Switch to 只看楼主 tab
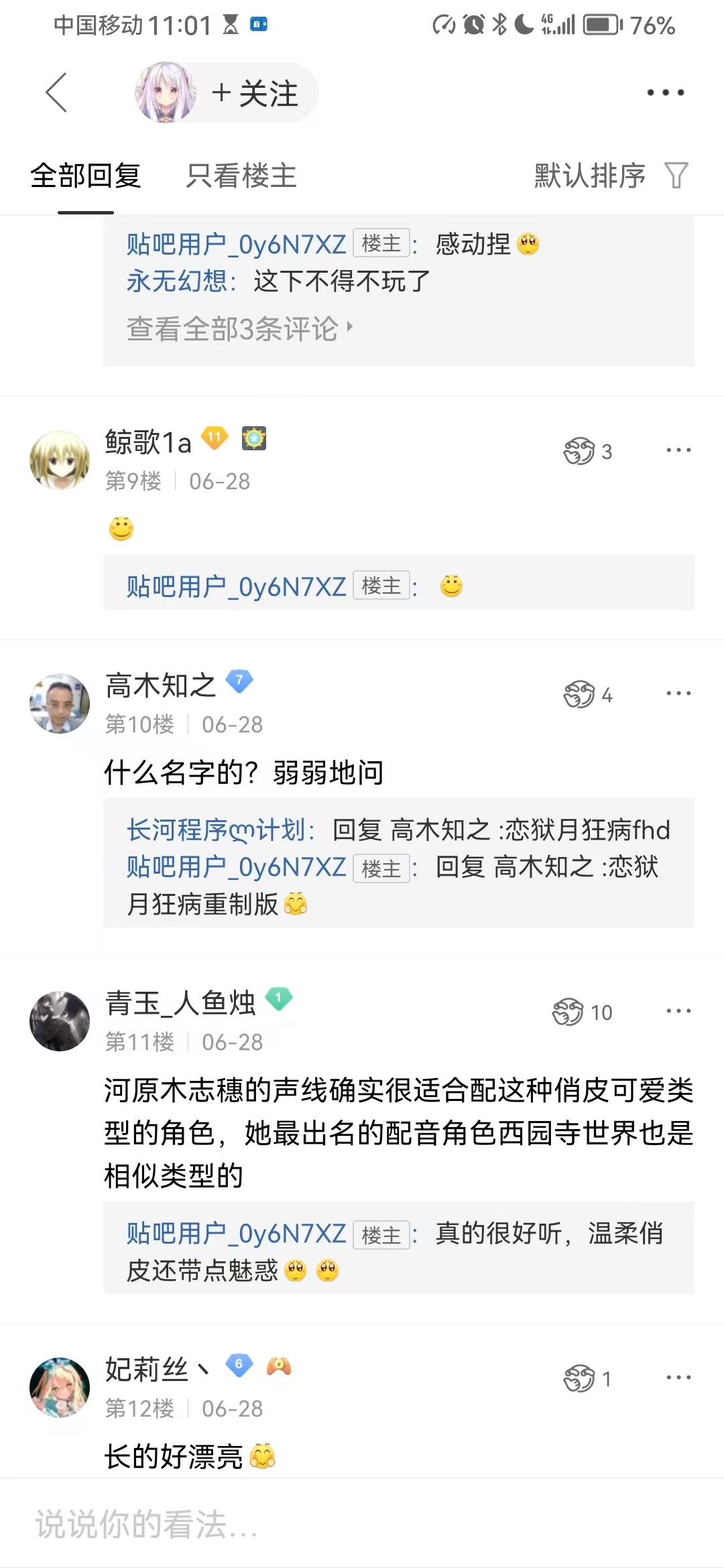The width and height of the screenshot is (724, 1568). click(241, 176)
